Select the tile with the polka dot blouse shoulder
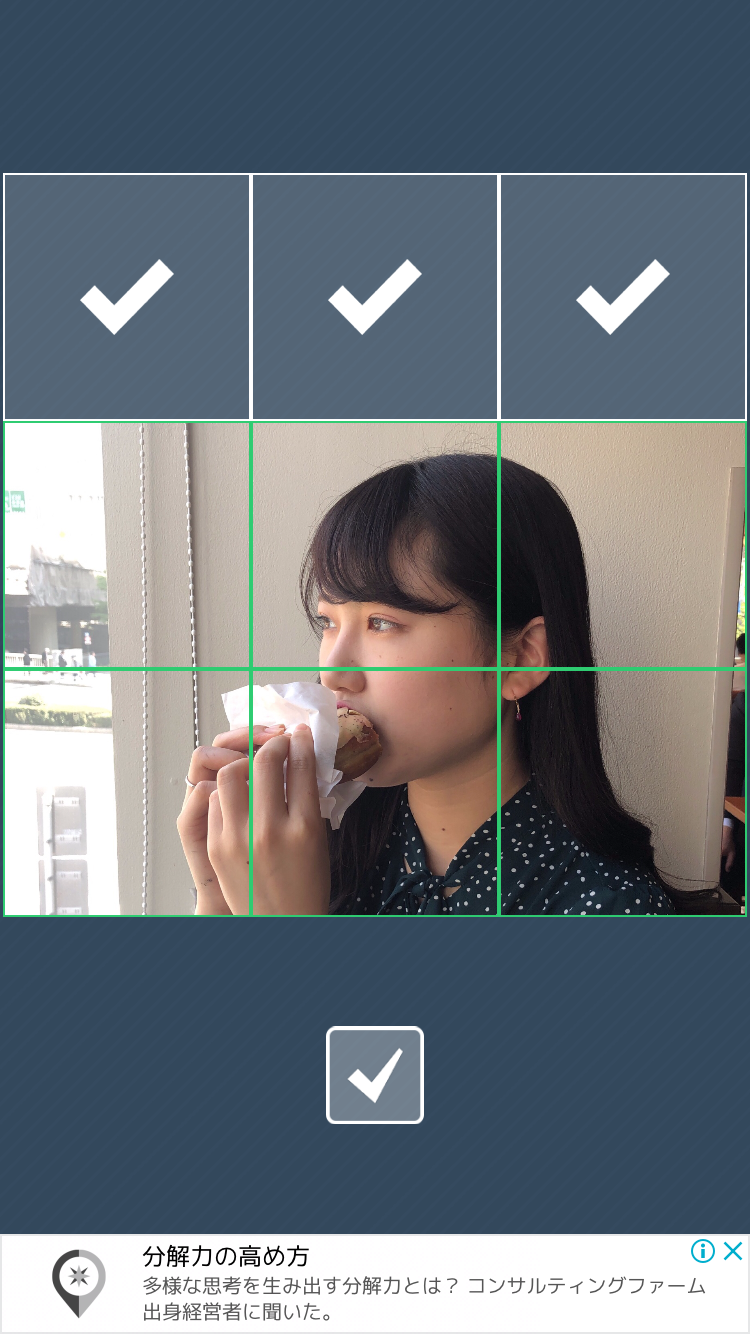Screen dimensions: 750x1334 pos(622,793)
